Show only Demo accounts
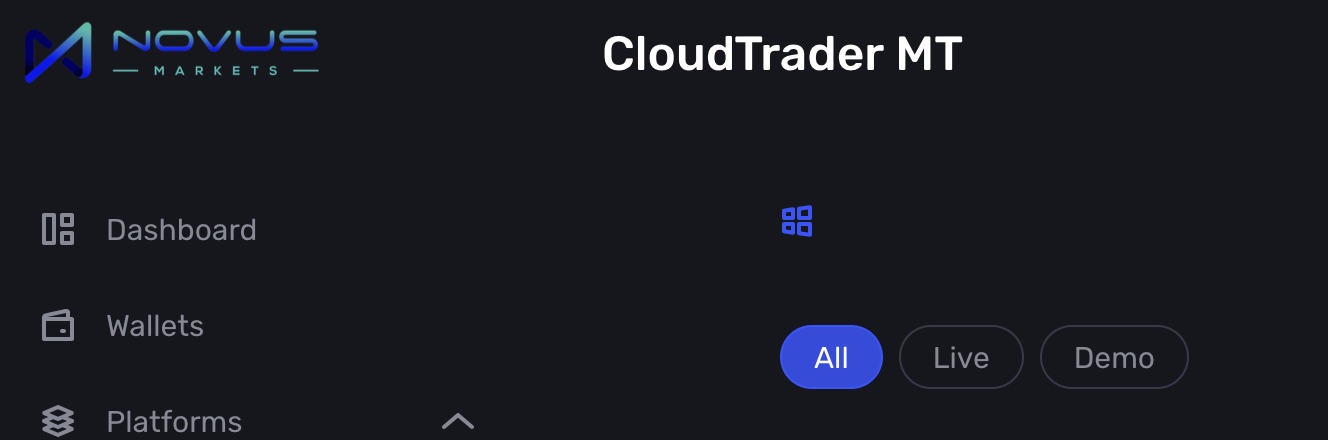 point(1114,357)
